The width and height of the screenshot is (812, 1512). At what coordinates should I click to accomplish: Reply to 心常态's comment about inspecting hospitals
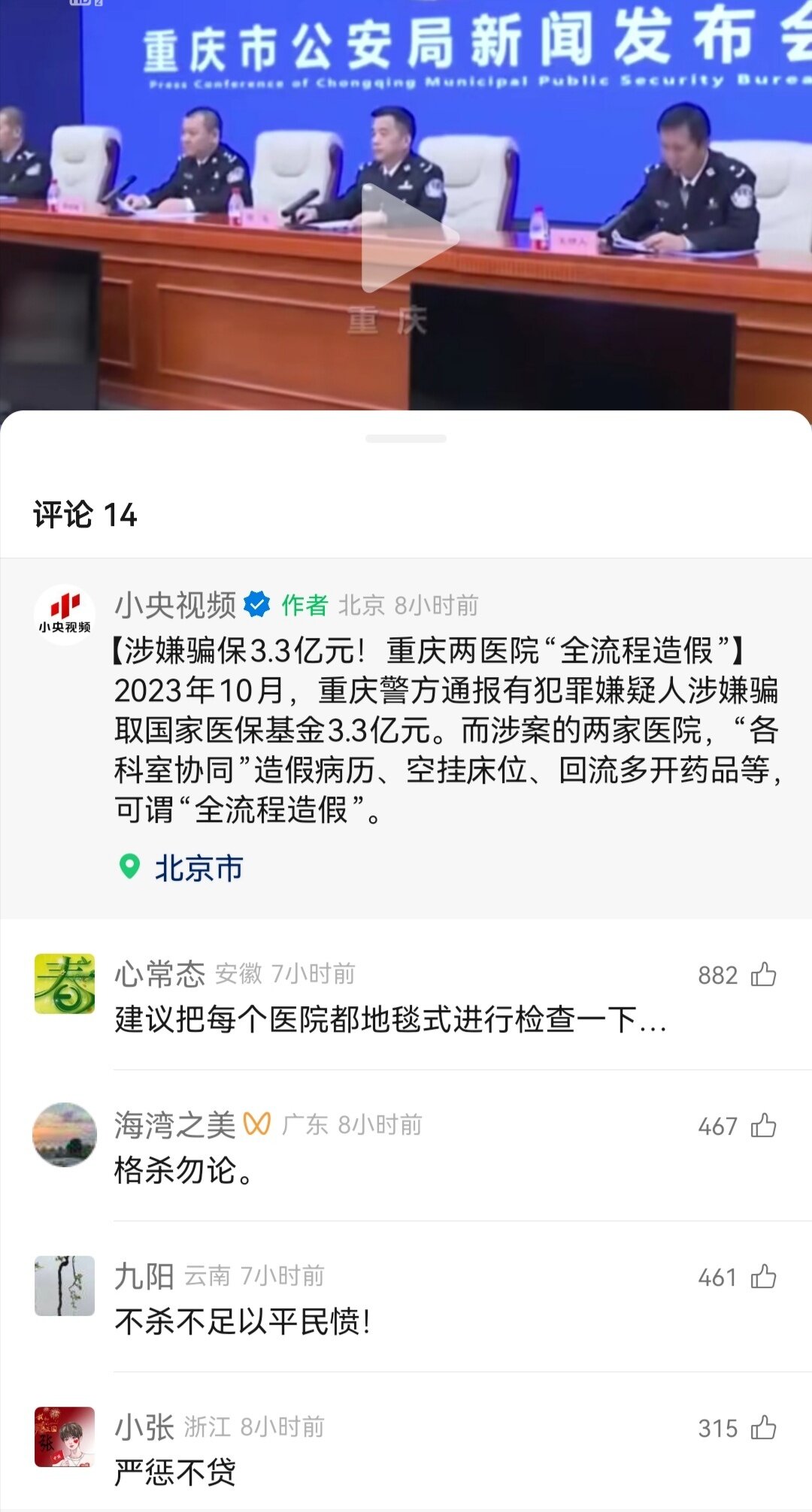(x=389, y=1020)
